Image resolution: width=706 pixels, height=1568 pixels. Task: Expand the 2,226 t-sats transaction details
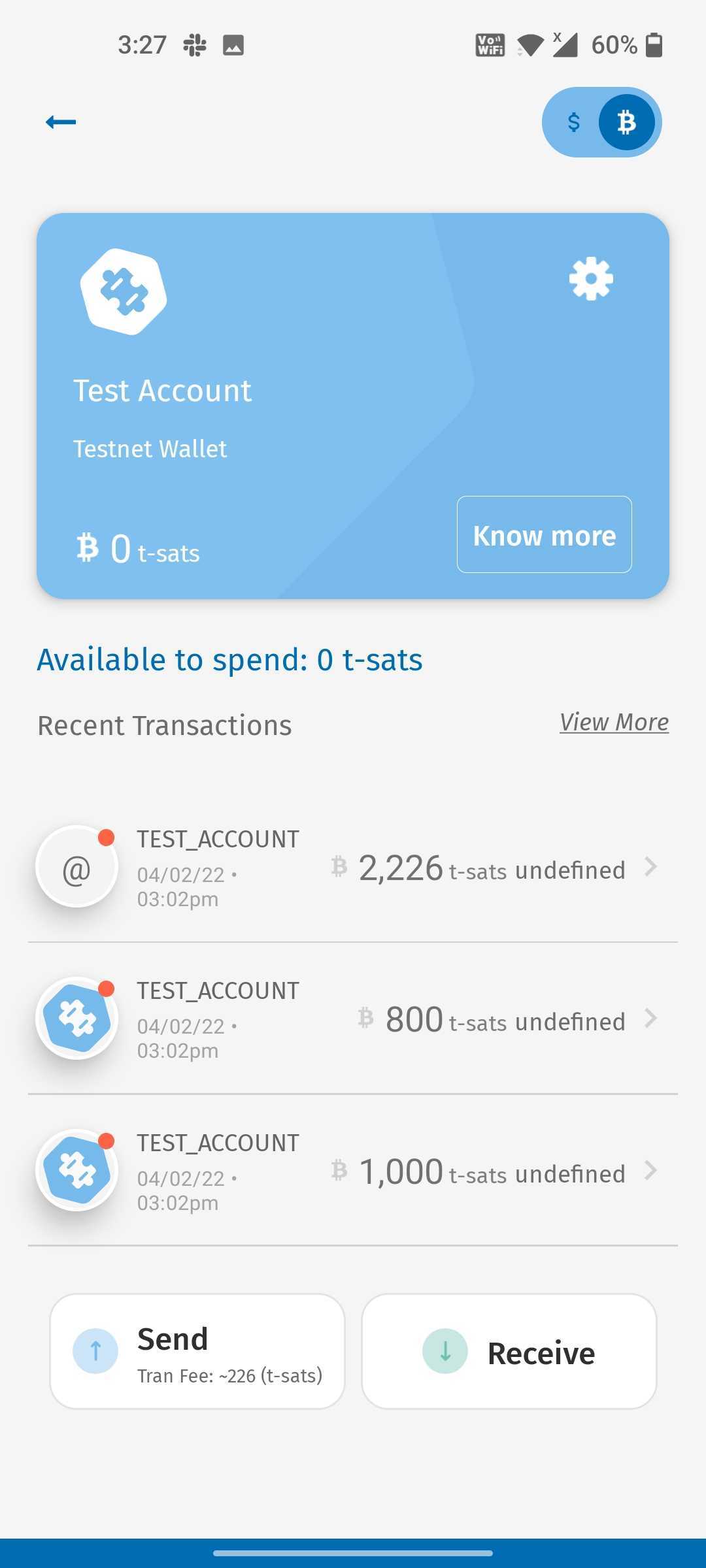(x=650, y=868)
